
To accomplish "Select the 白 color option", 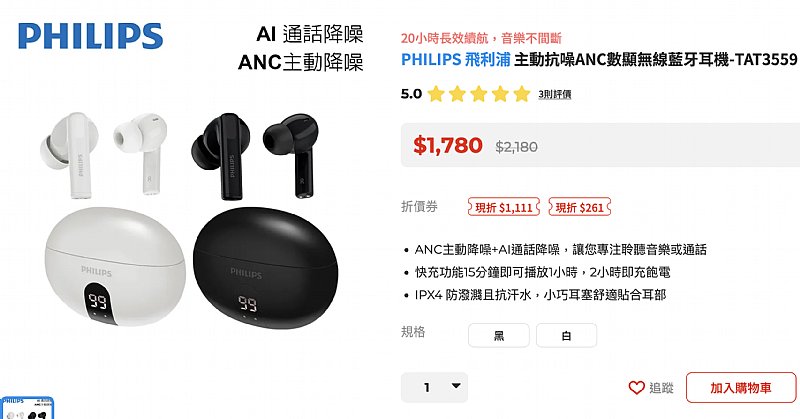I will click(x=566, y=335).
